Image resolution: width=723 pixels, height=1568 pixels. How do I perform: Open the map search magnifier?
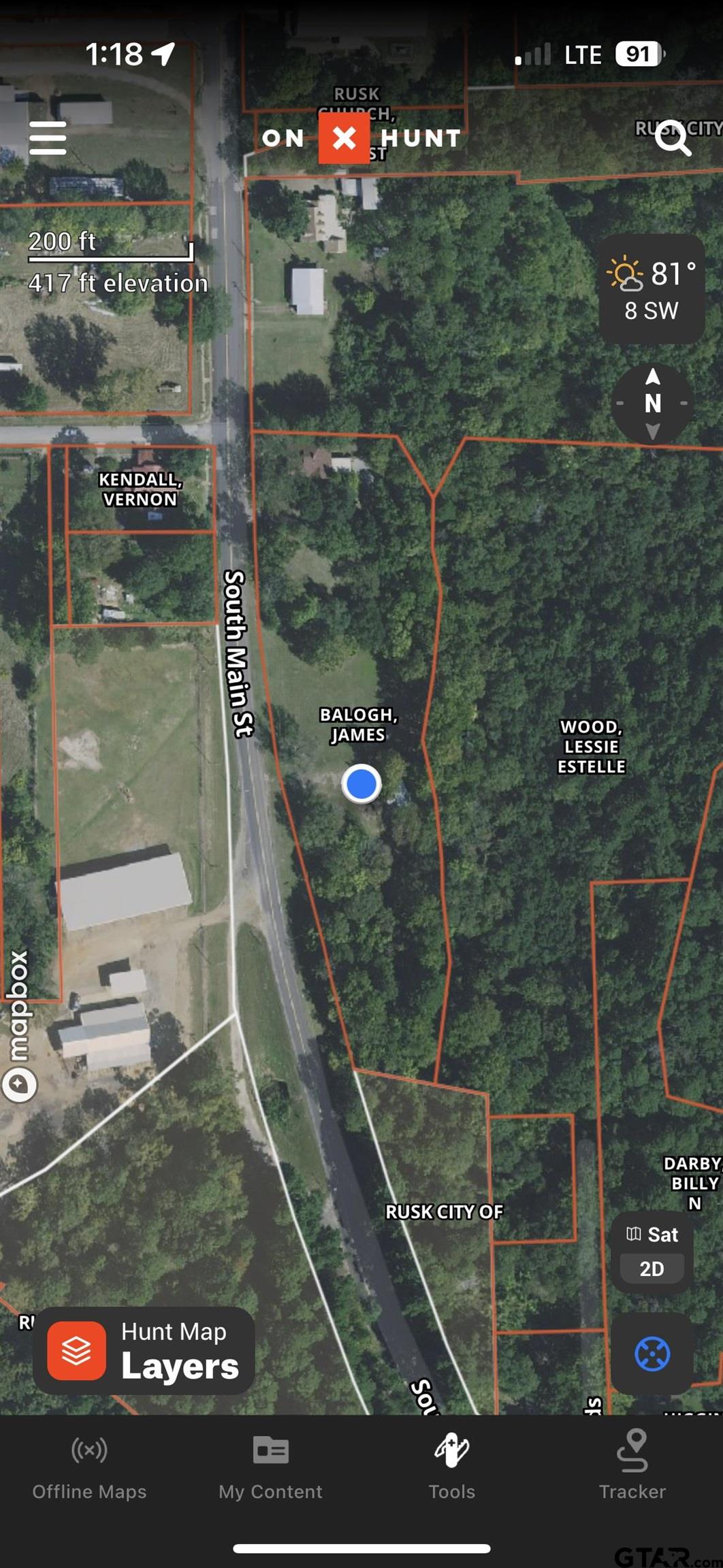(673, 139)
